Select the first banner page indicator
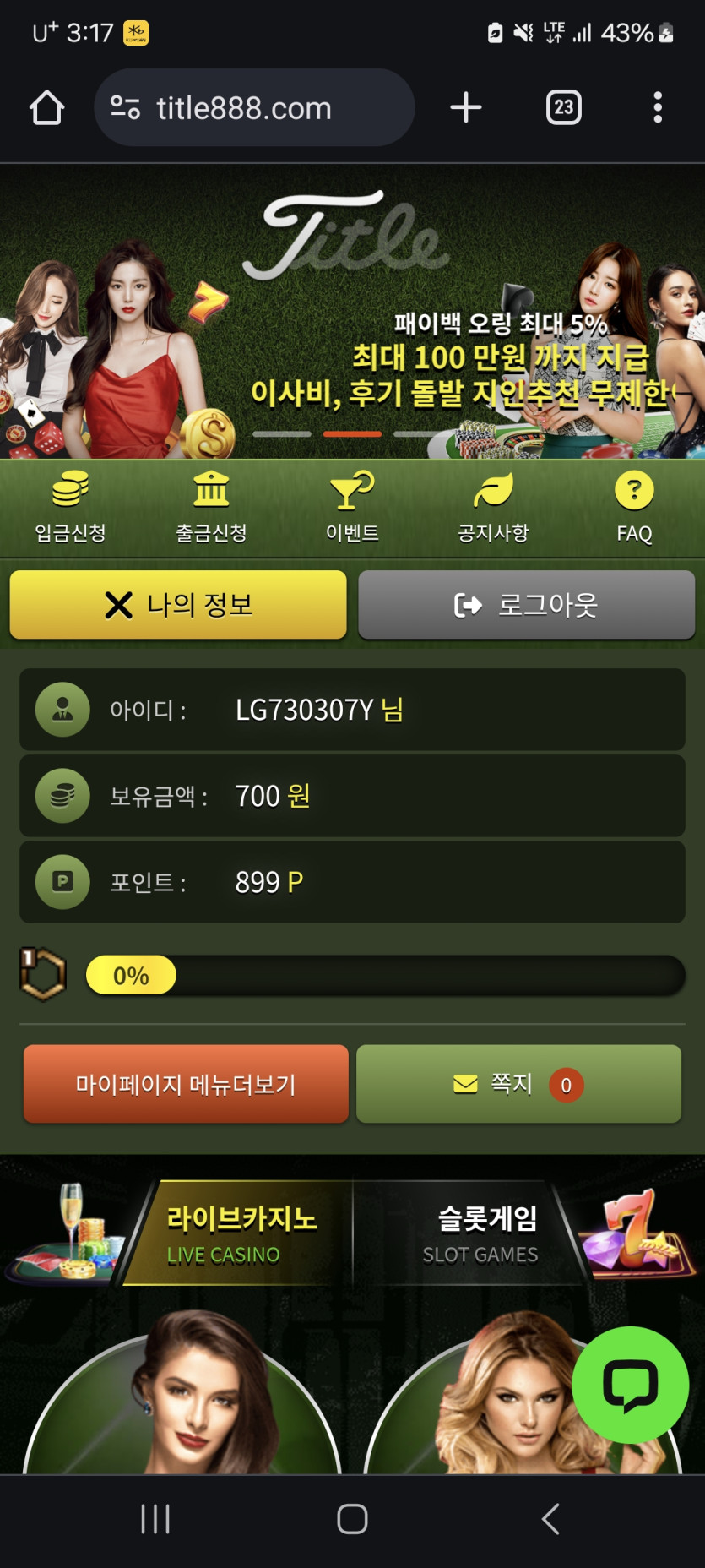 click(282, 434)
